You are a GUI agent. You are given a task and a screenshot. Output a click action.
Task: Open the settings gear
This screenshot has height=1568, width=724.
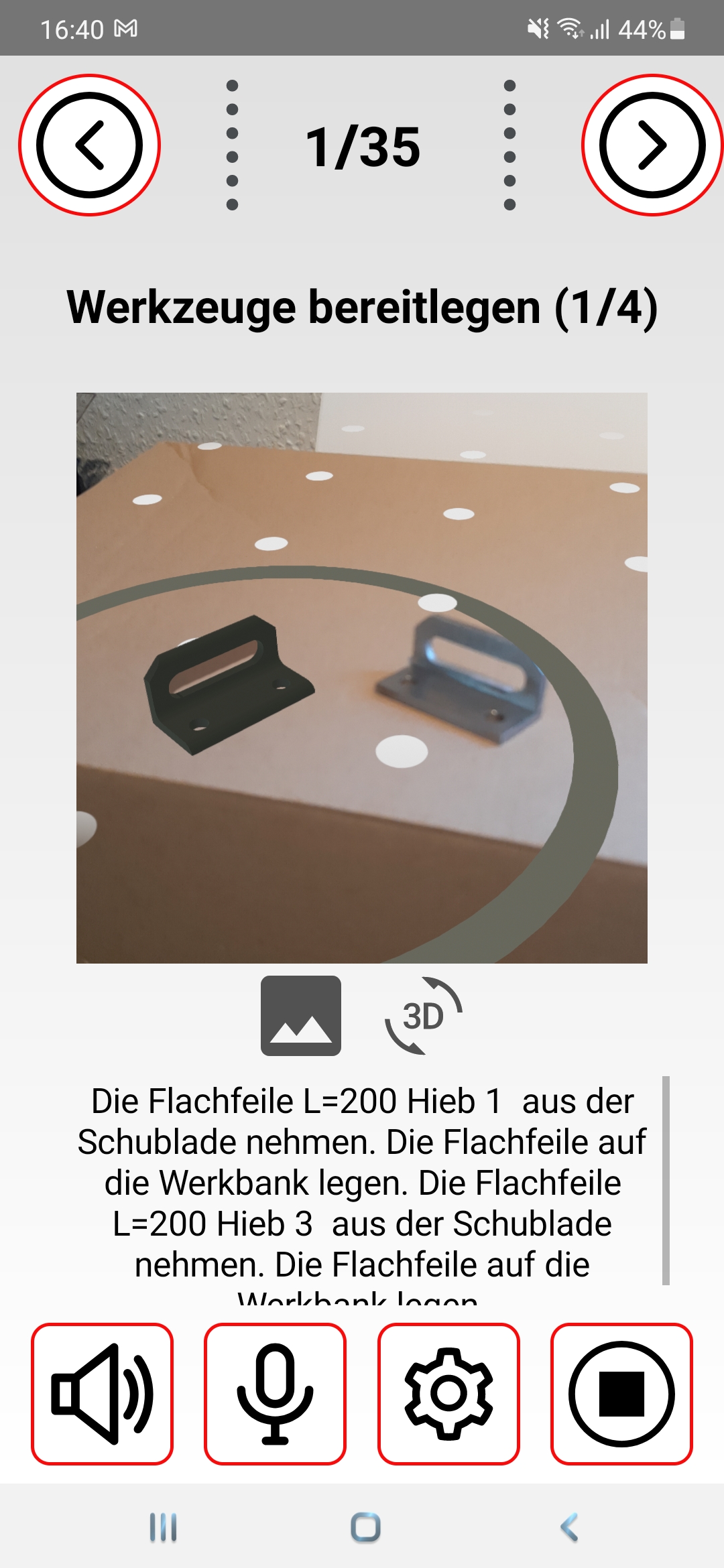point(448,1394)
